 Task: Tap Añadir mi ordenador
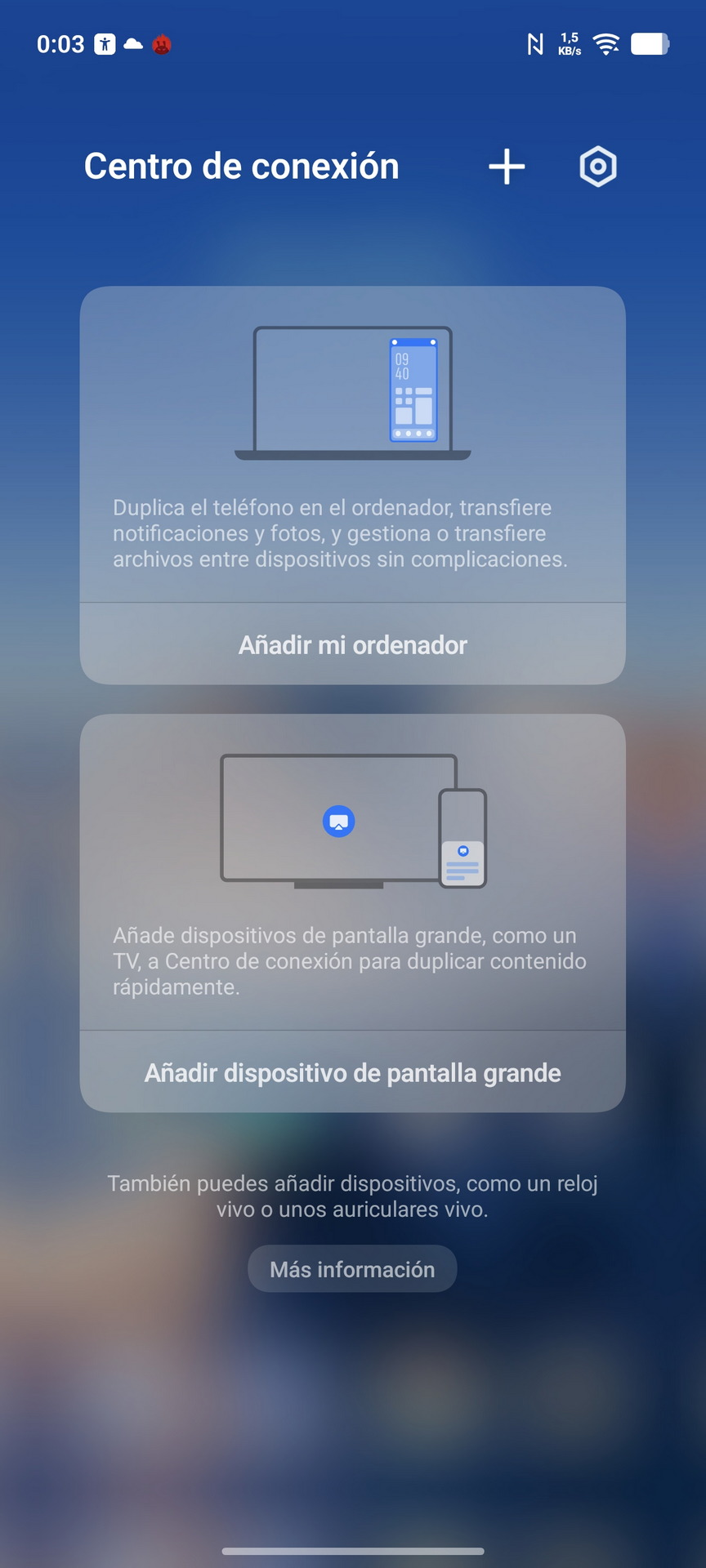[x=353, y=645]
